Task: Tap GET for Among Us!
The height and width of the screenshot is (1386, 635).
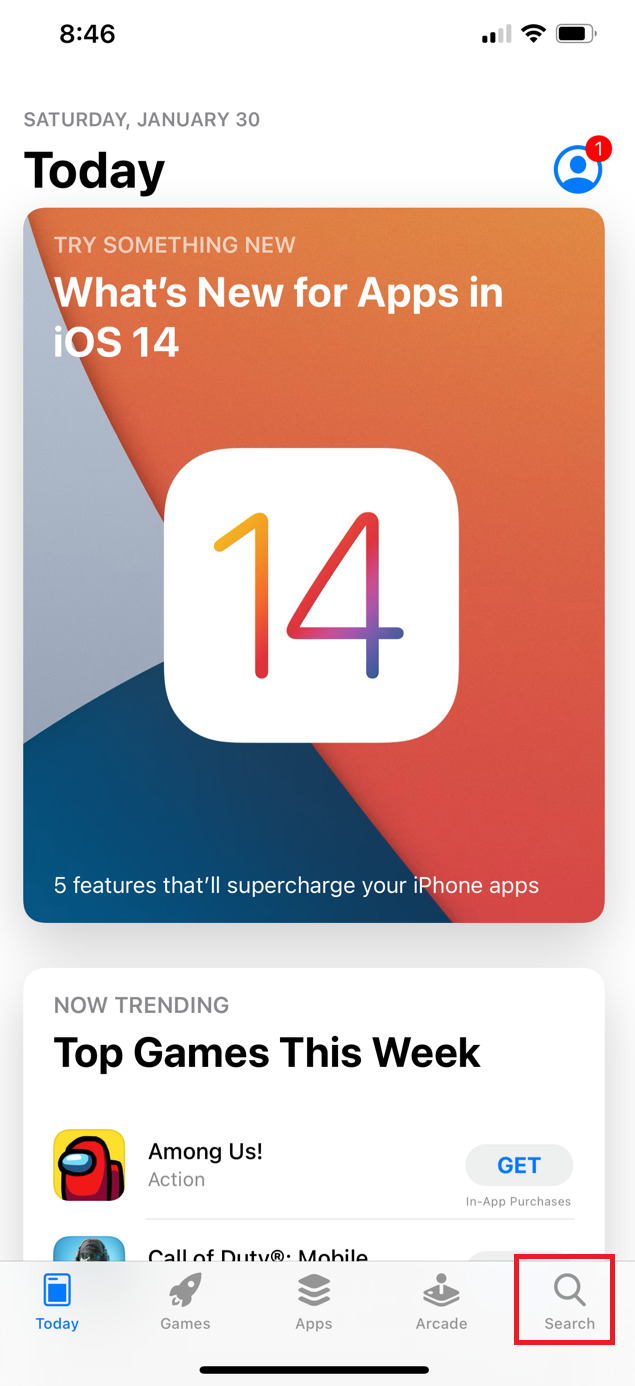Action: [518, 1165]
